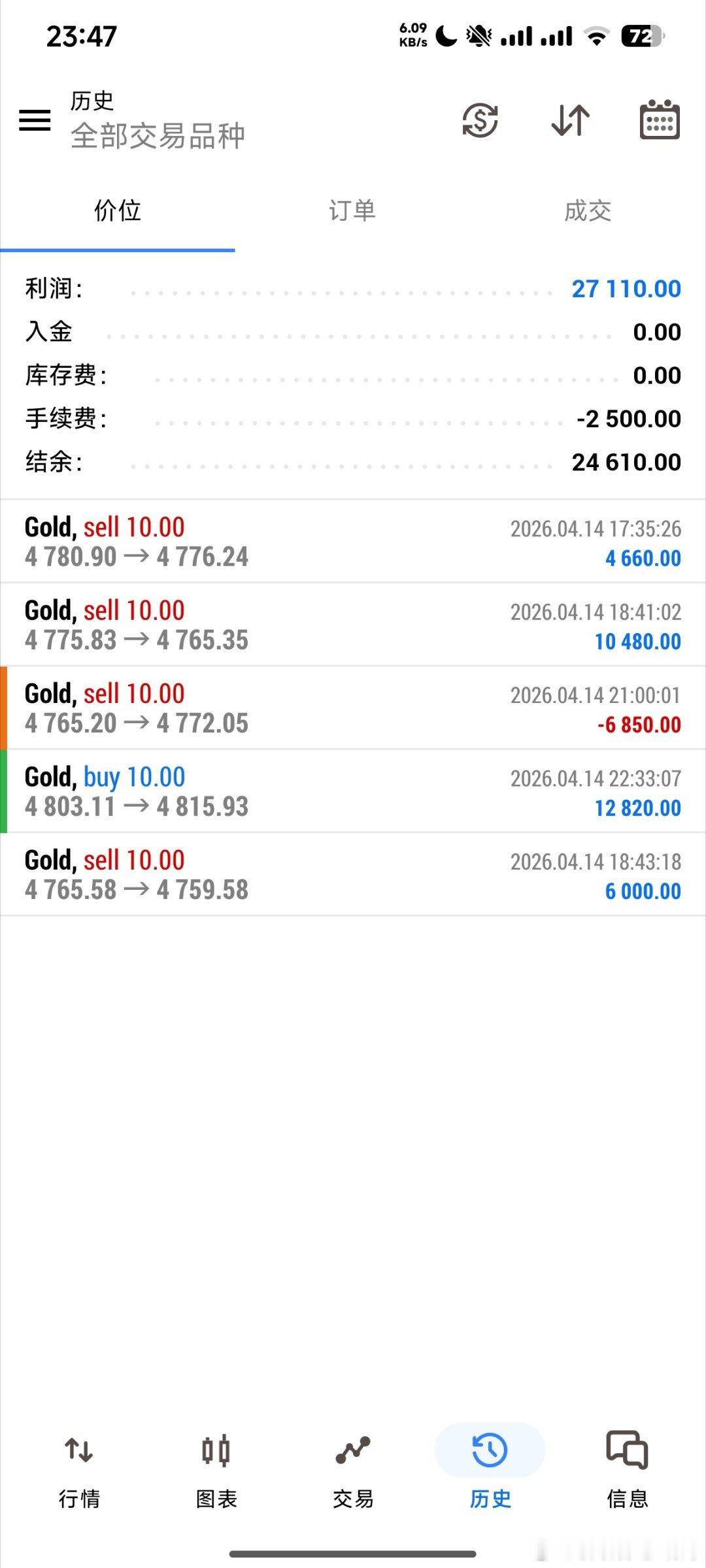Open the sort order icon next to calendar

pyautogui.click(x=569, y=121)
